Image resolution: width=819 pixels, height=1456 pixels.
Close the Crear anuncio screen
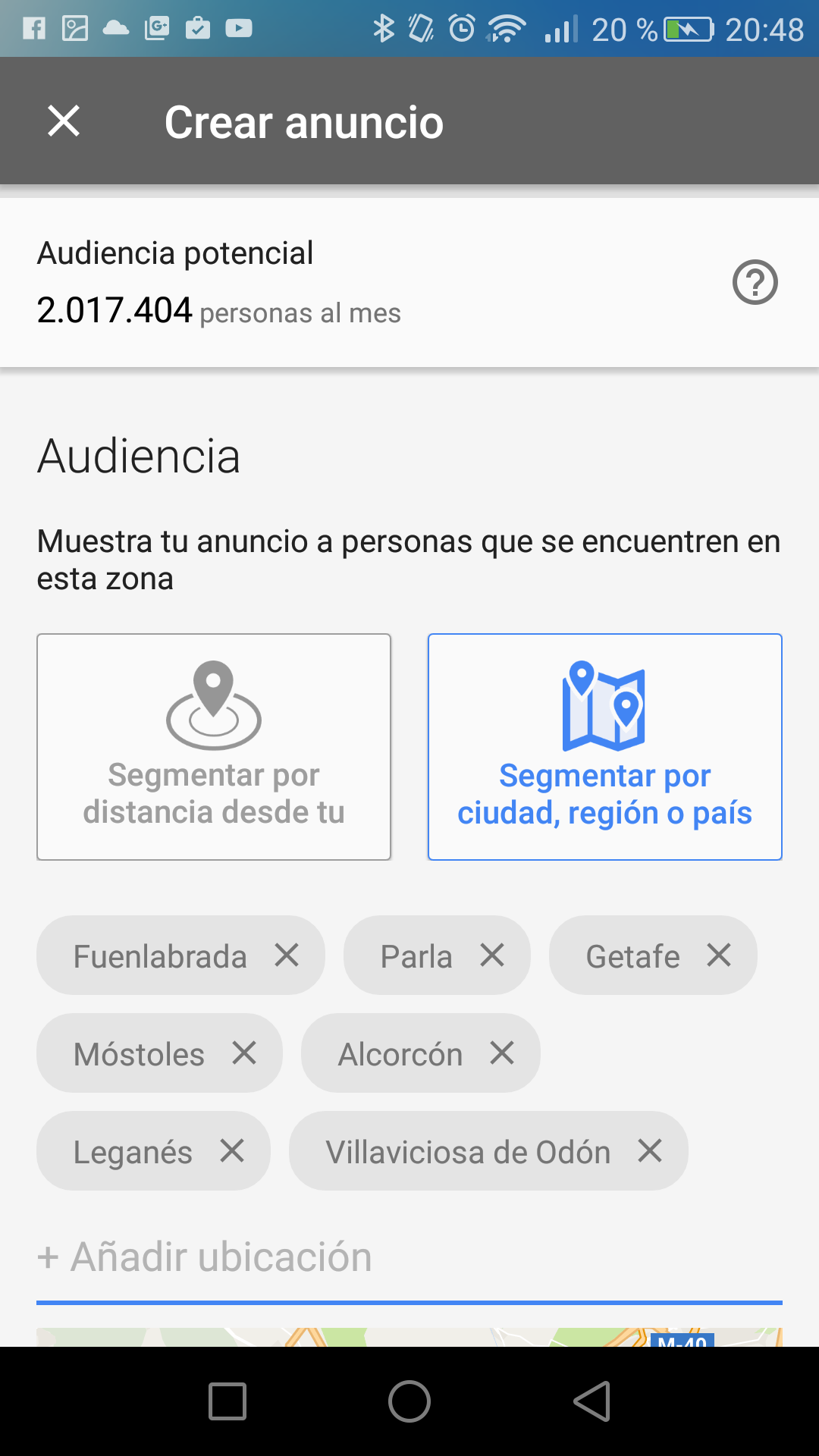64,121
